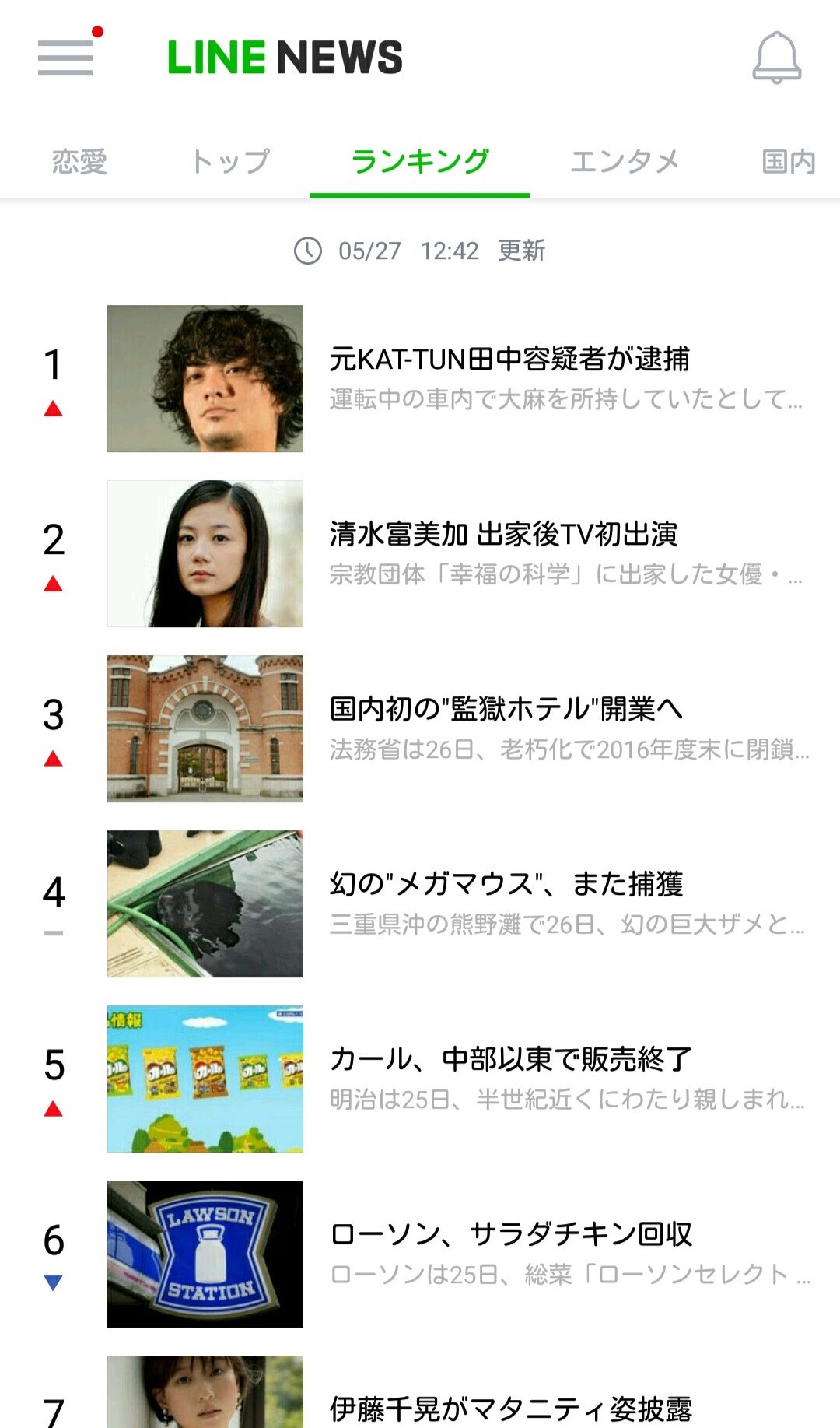
Task: Open the hamburger drawer menu
Action: pos(65,58)
